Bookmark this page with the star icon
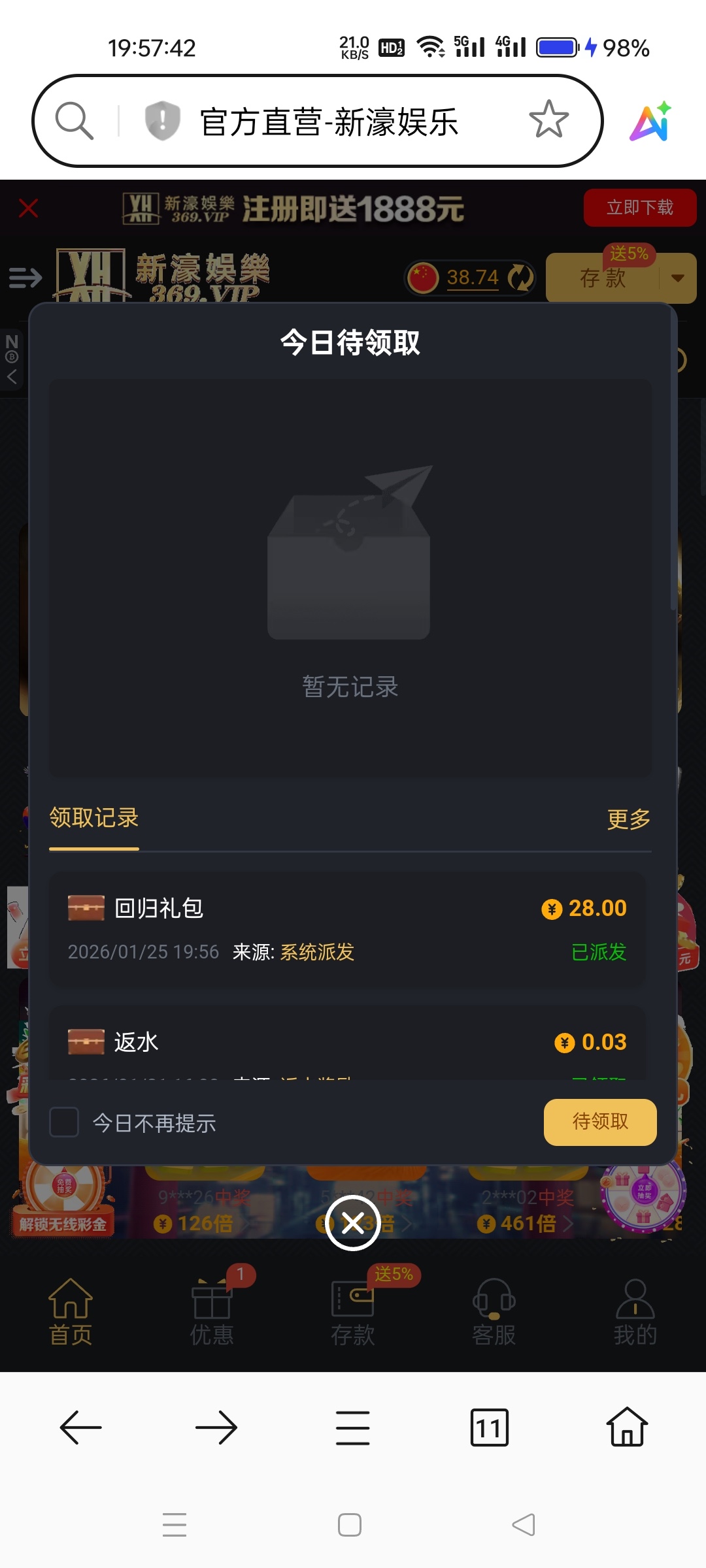706x1568 pixels. [548, 120]
